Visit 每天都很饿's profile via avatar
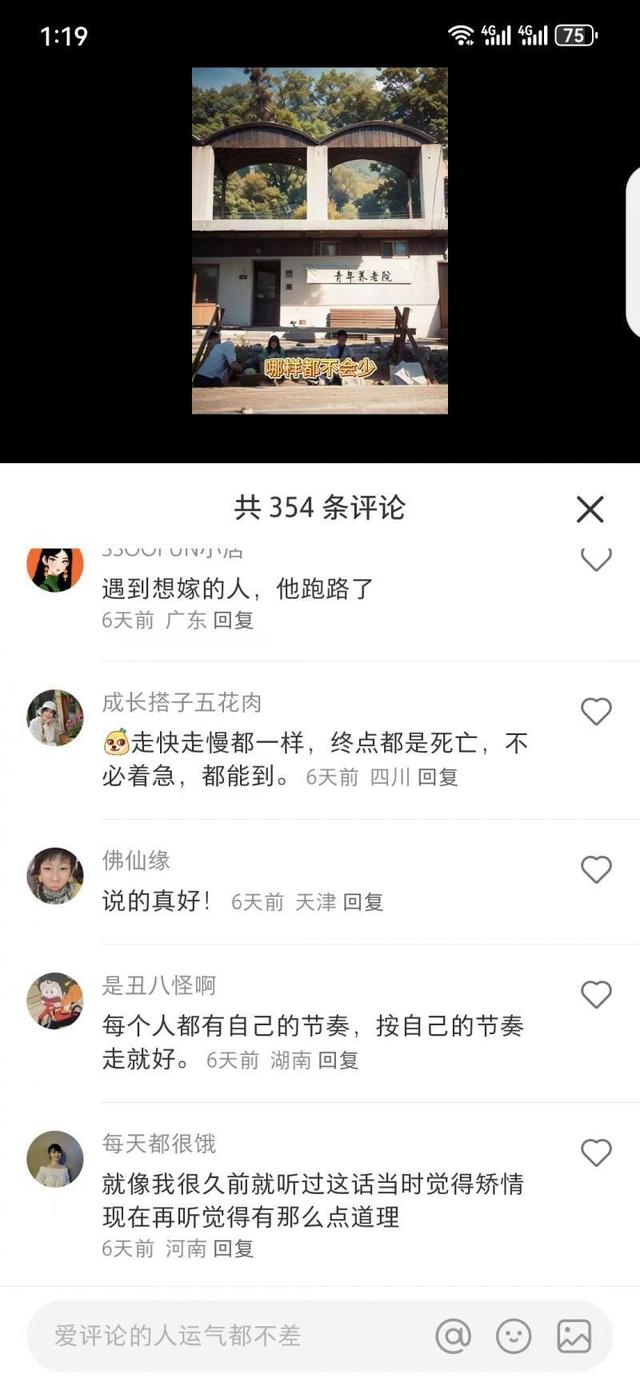Screen dimensions: 640x1386 [55, 1159]
